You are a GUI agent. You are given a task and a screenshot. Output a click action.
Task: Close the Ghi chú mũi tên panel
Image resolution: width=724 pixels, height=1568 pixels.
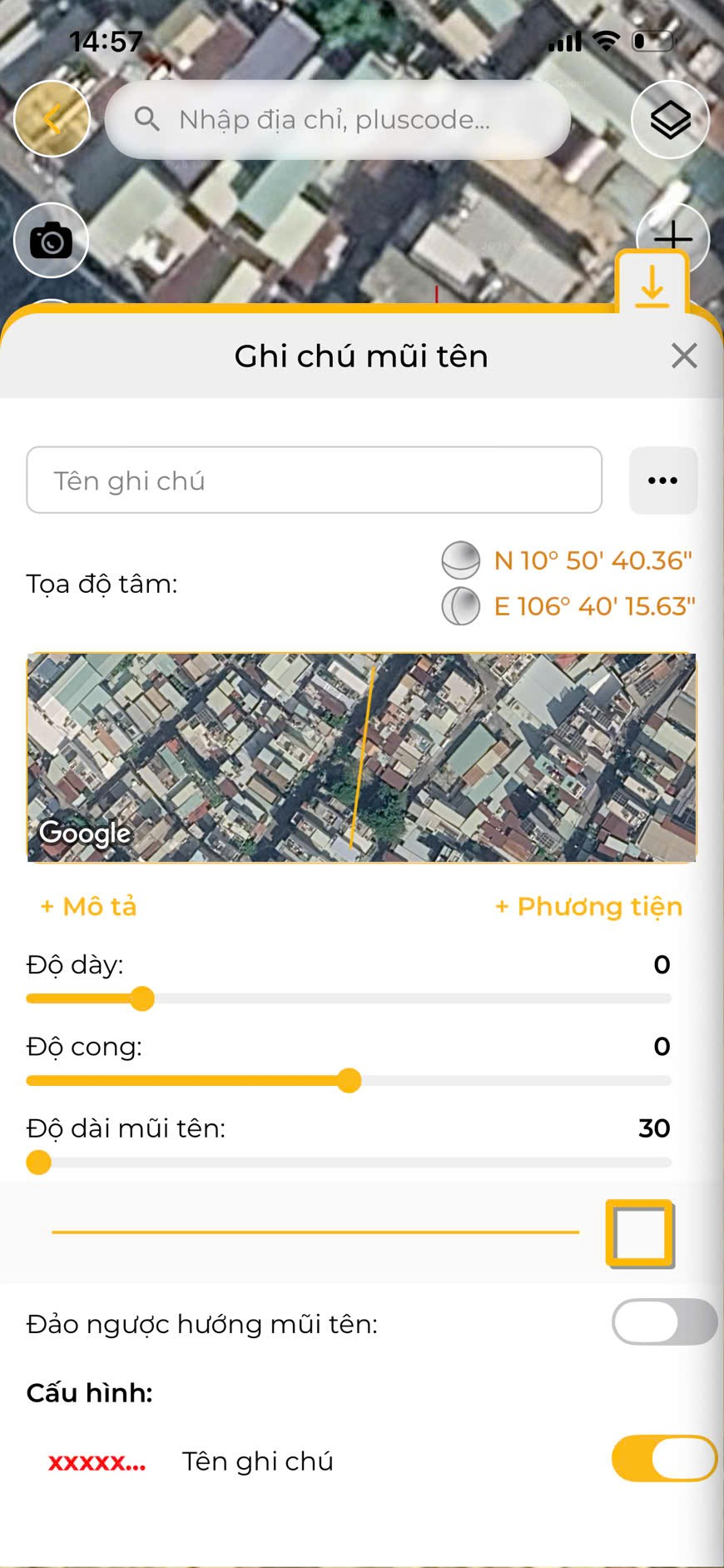click(x=684, y=356)
